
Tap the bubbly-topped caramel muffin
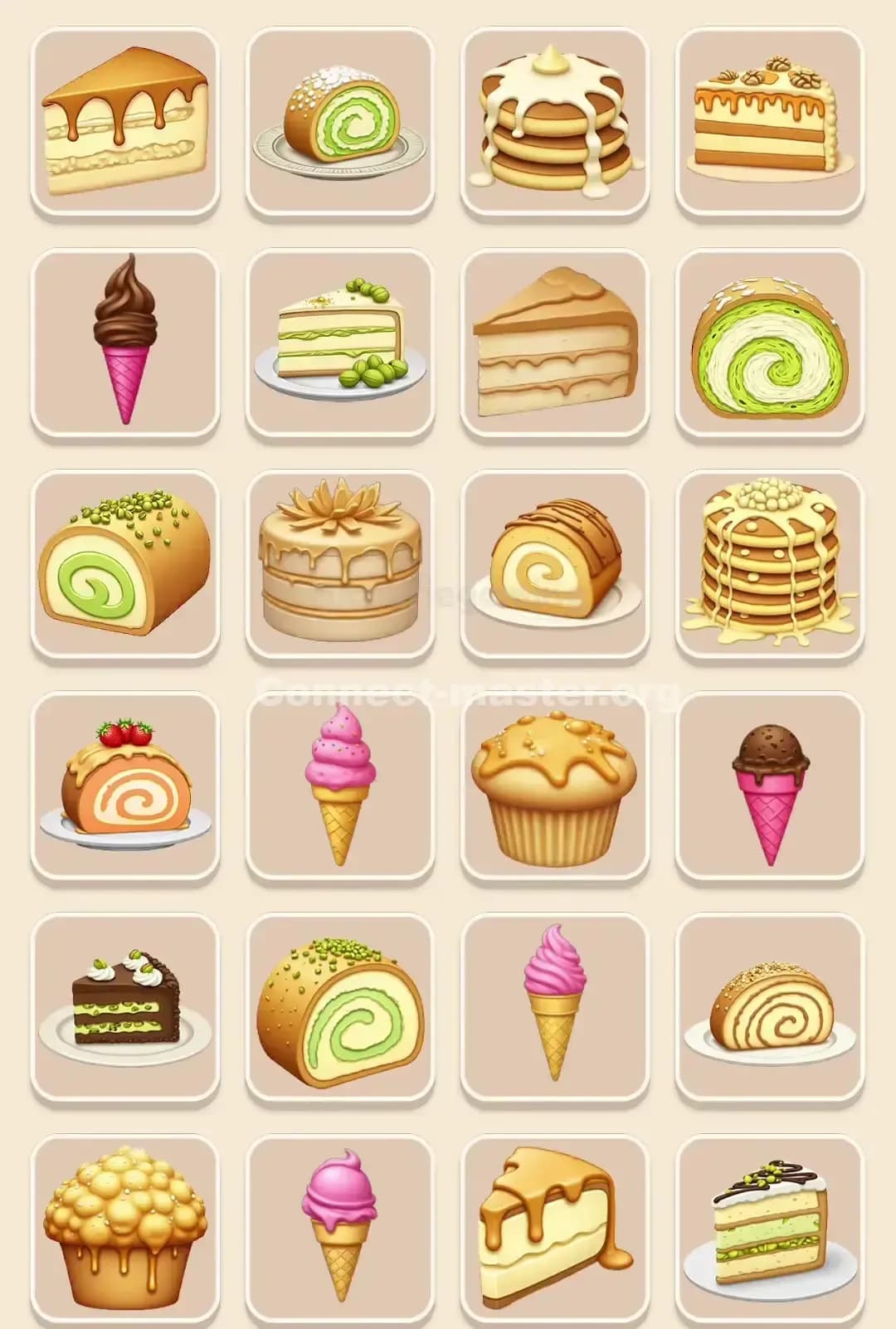coord(125,1224)
